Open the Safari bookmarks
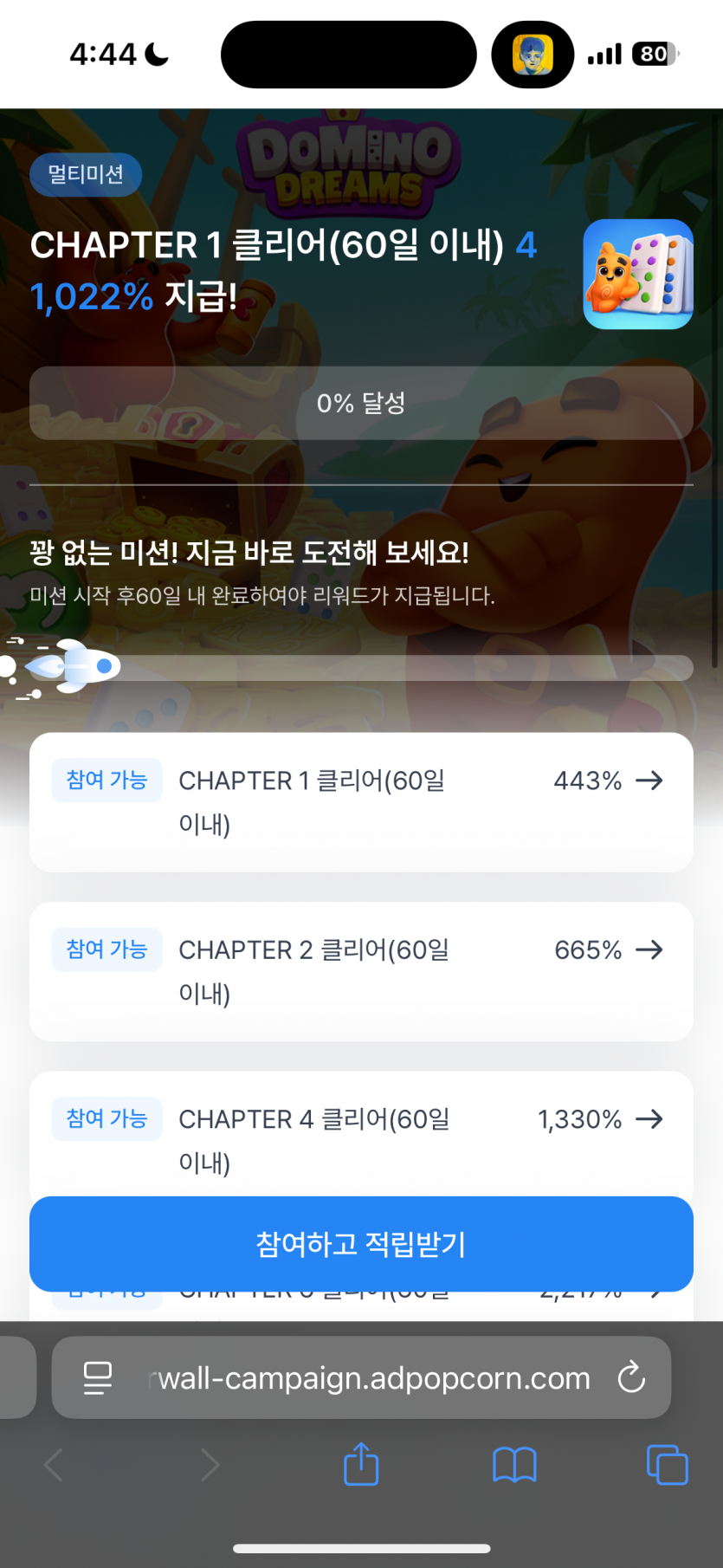 click(514, 1465)
